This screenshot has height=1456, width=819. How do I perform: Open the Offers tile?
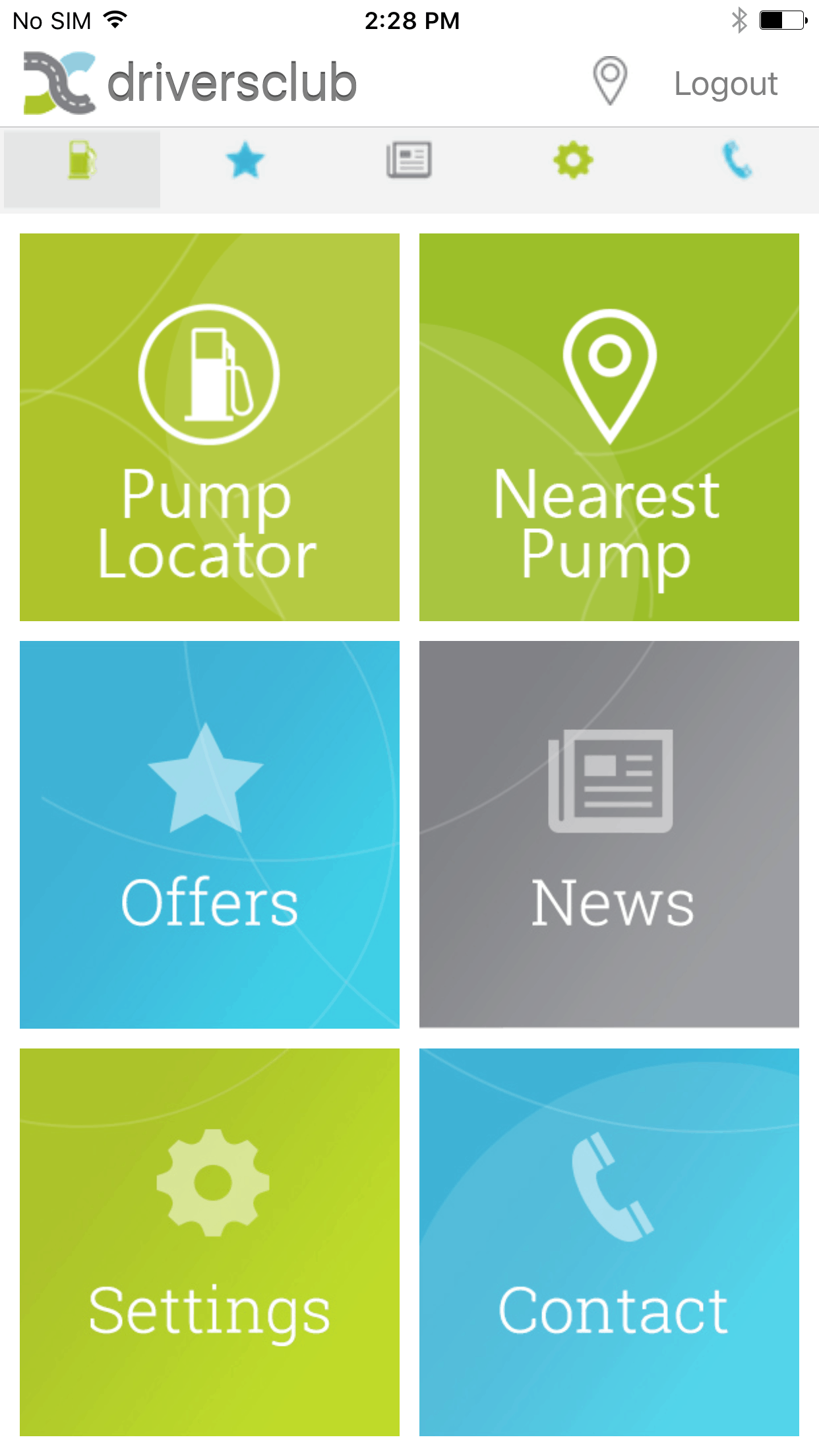(210, 835)
